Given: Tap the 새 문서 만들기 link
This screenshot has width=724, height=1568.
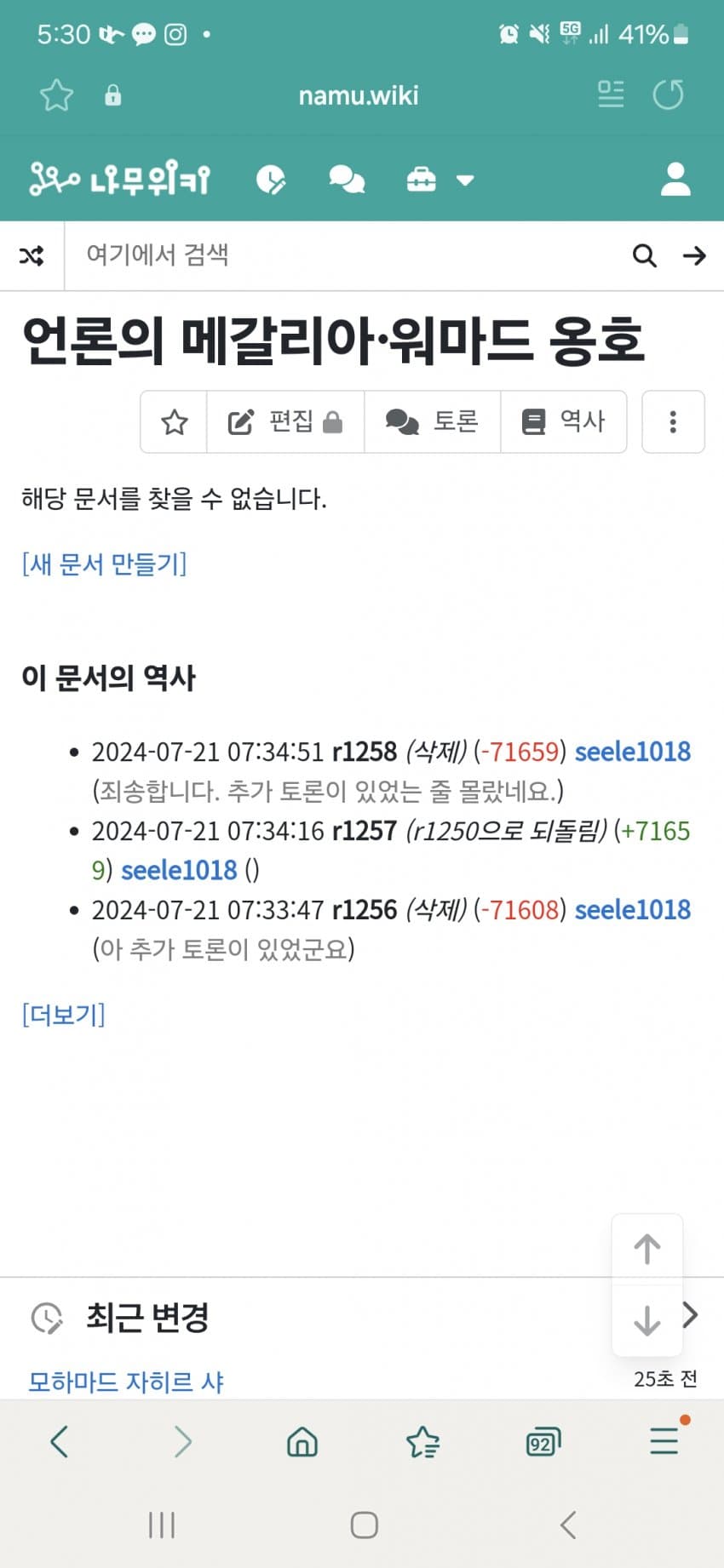Looking at the screenshot, I should (104, 564).
